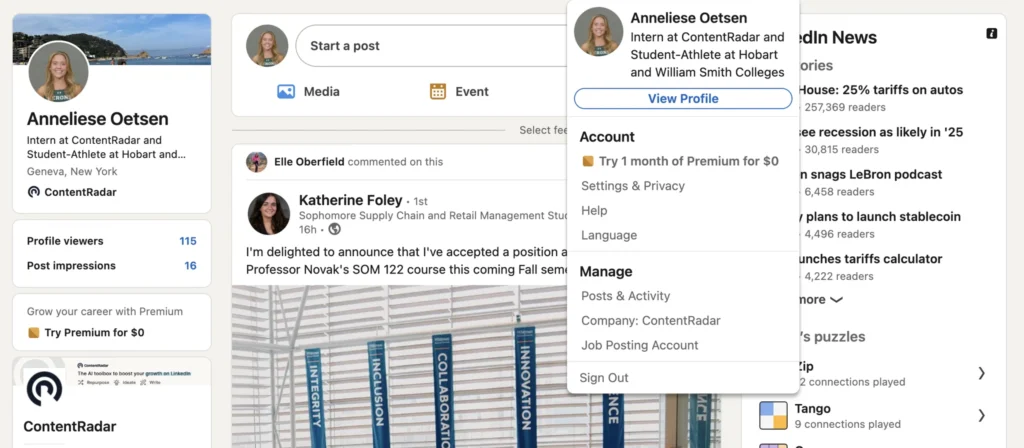Open Company: ContentRadar page
The image size is (1024, 448).
[651, 321]
